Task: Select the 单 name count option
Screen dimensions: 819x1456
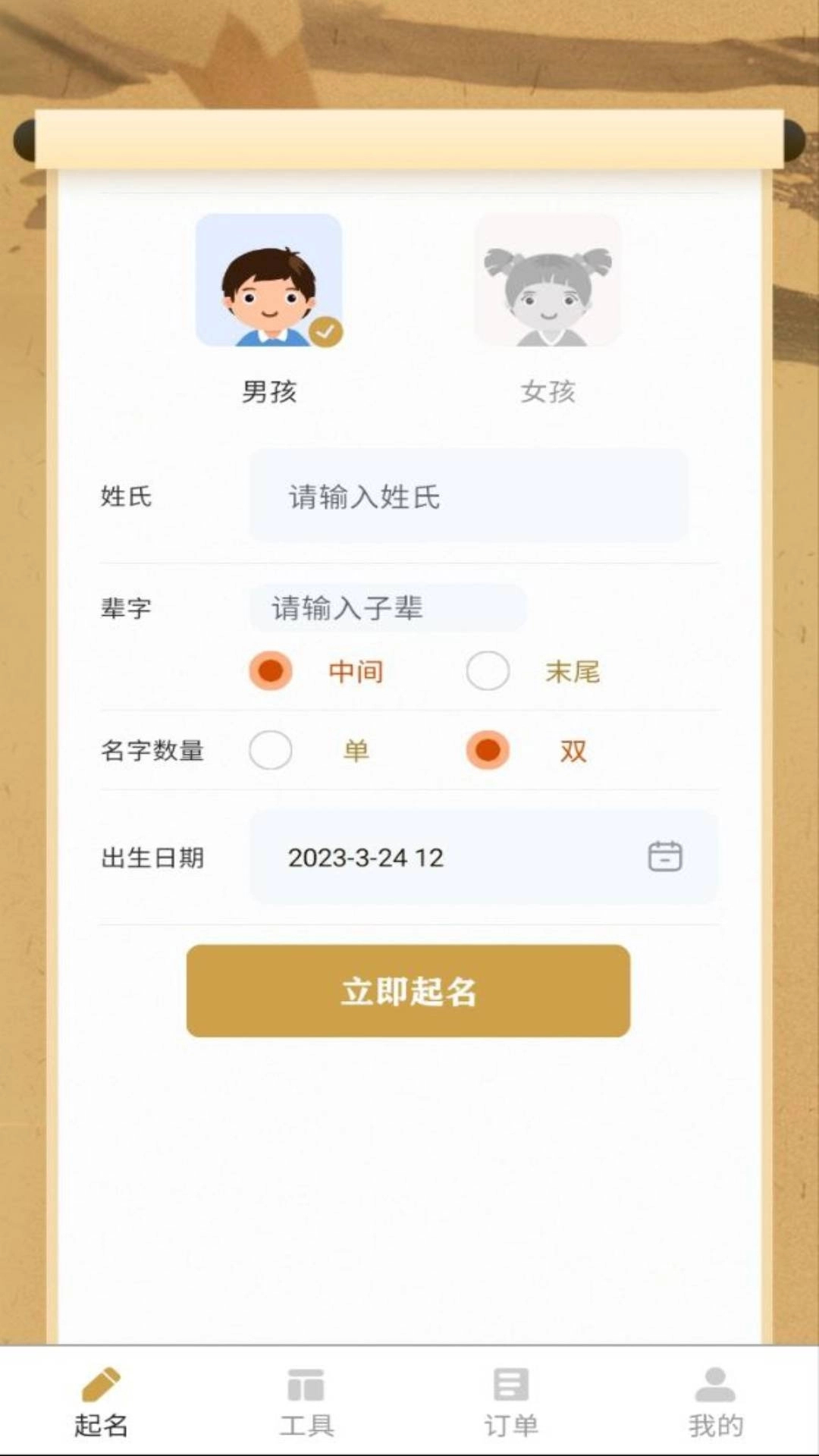Action: (x=271, y=749)
